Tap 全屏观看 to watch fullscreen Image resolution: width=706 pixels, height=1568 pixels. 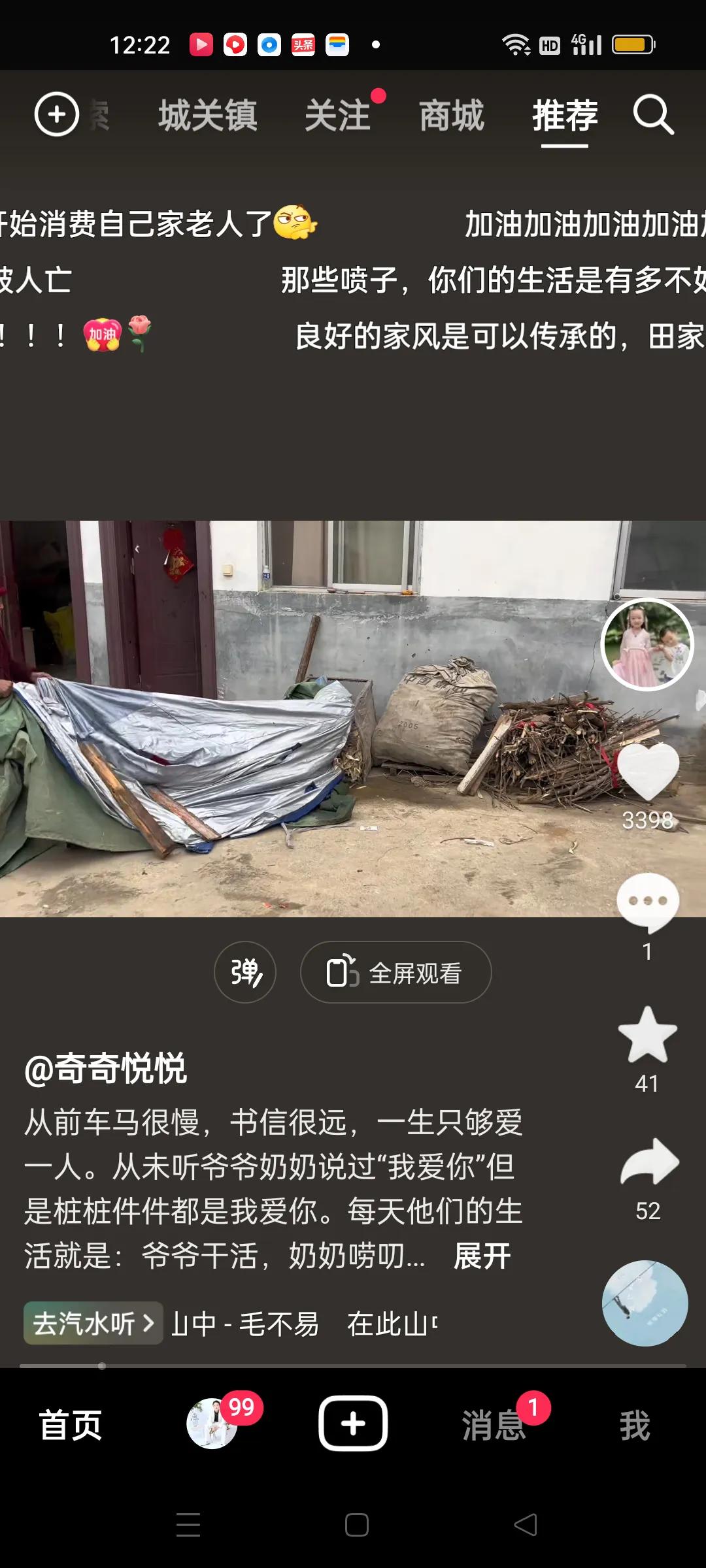pos(395,972)
